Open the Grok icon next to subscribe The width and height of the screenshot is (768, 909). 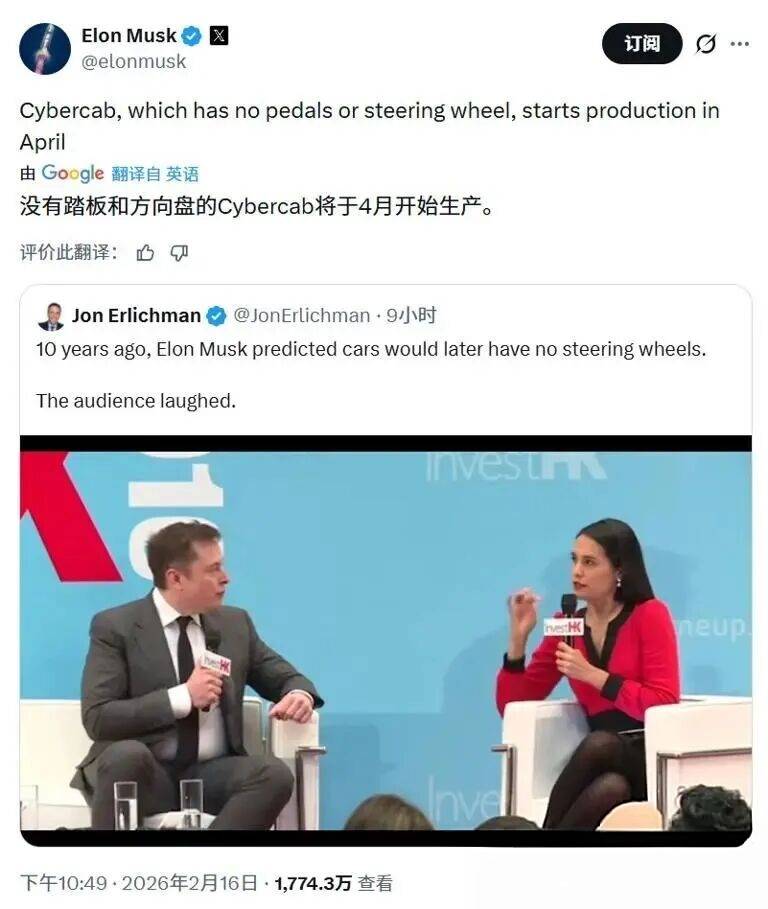tap(706, 44)
